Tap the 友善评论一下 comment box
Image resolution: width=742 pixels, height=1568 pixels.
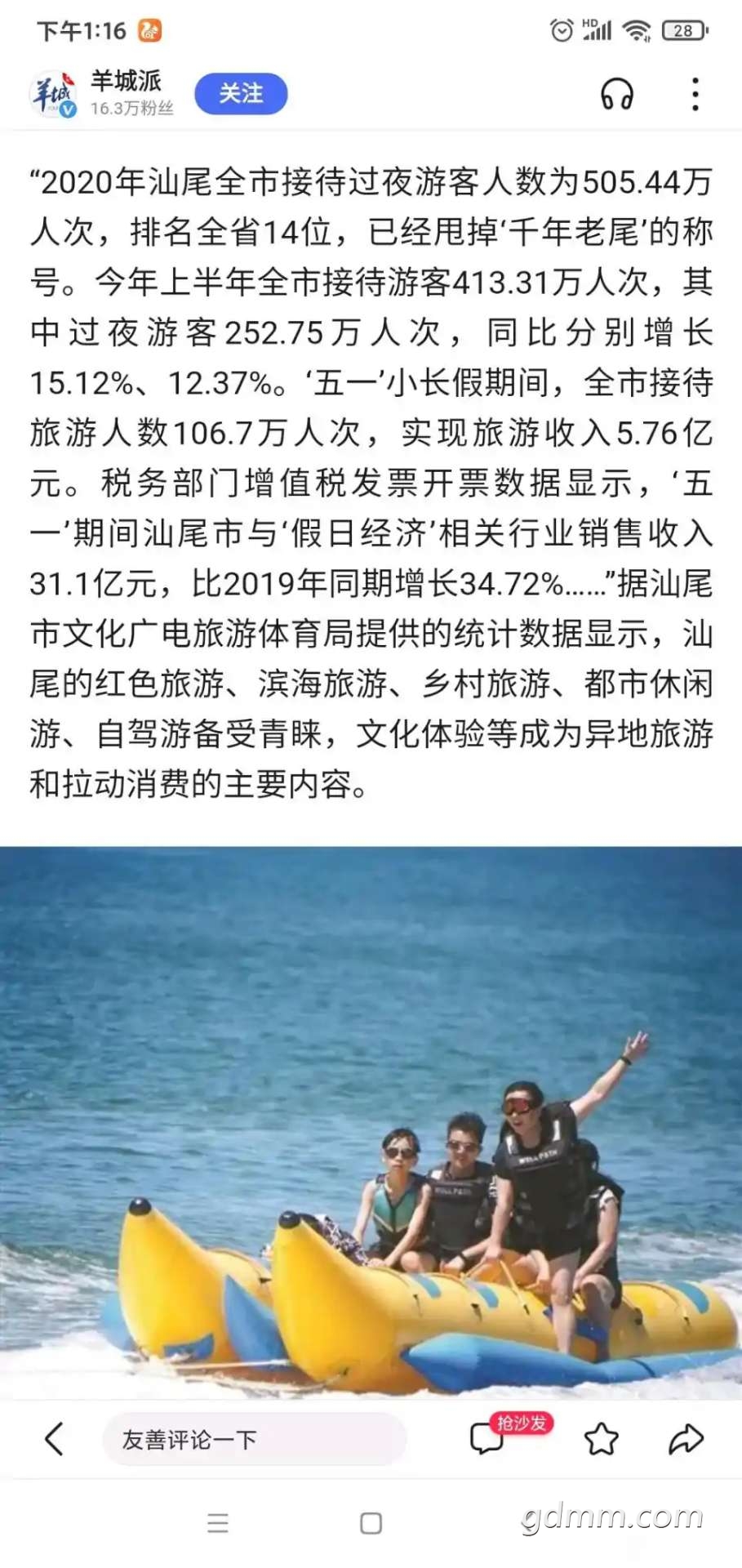pyautogui.click(x=253, y=1439)
